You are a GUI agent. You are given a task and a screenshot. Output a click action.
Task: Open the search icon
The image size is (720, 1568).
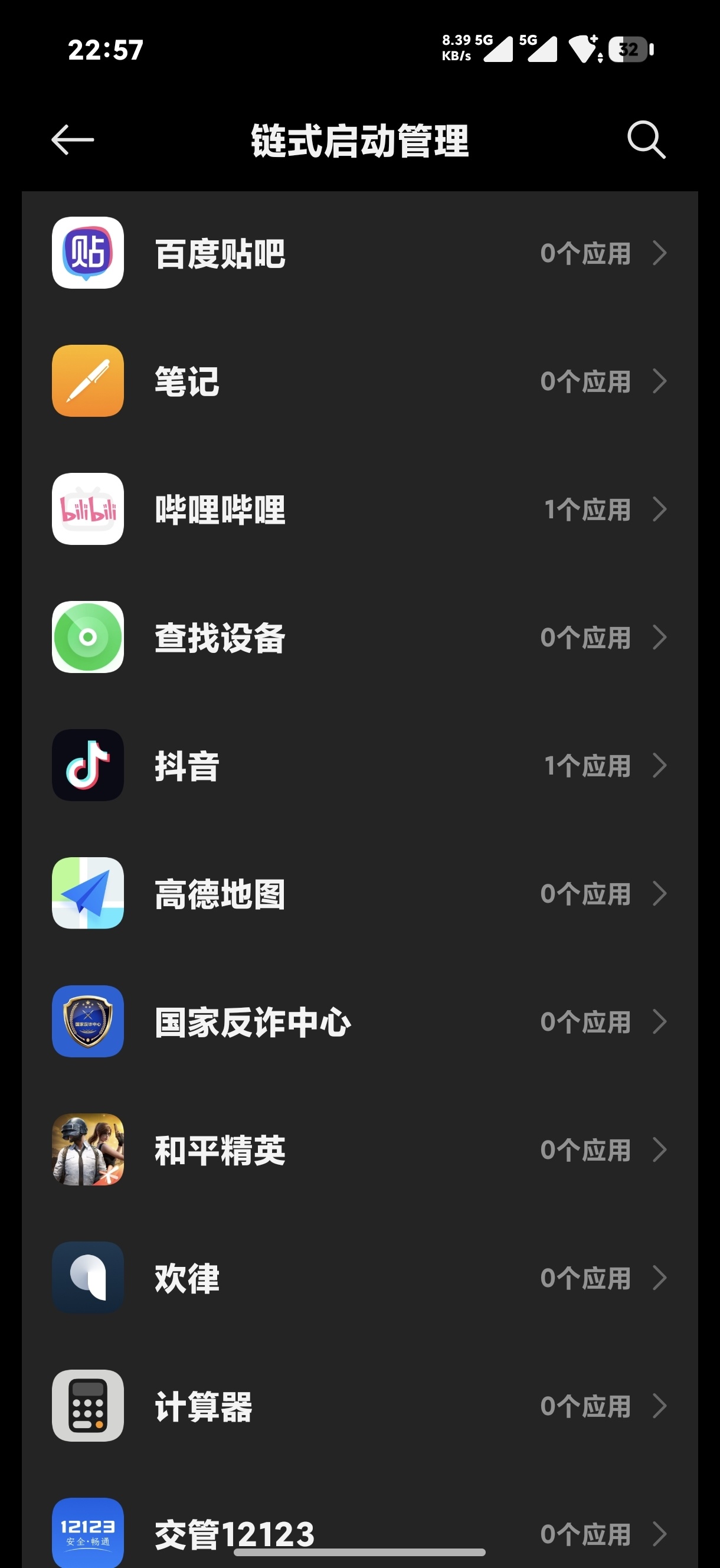pyautogui.click(x=646, y=140)
